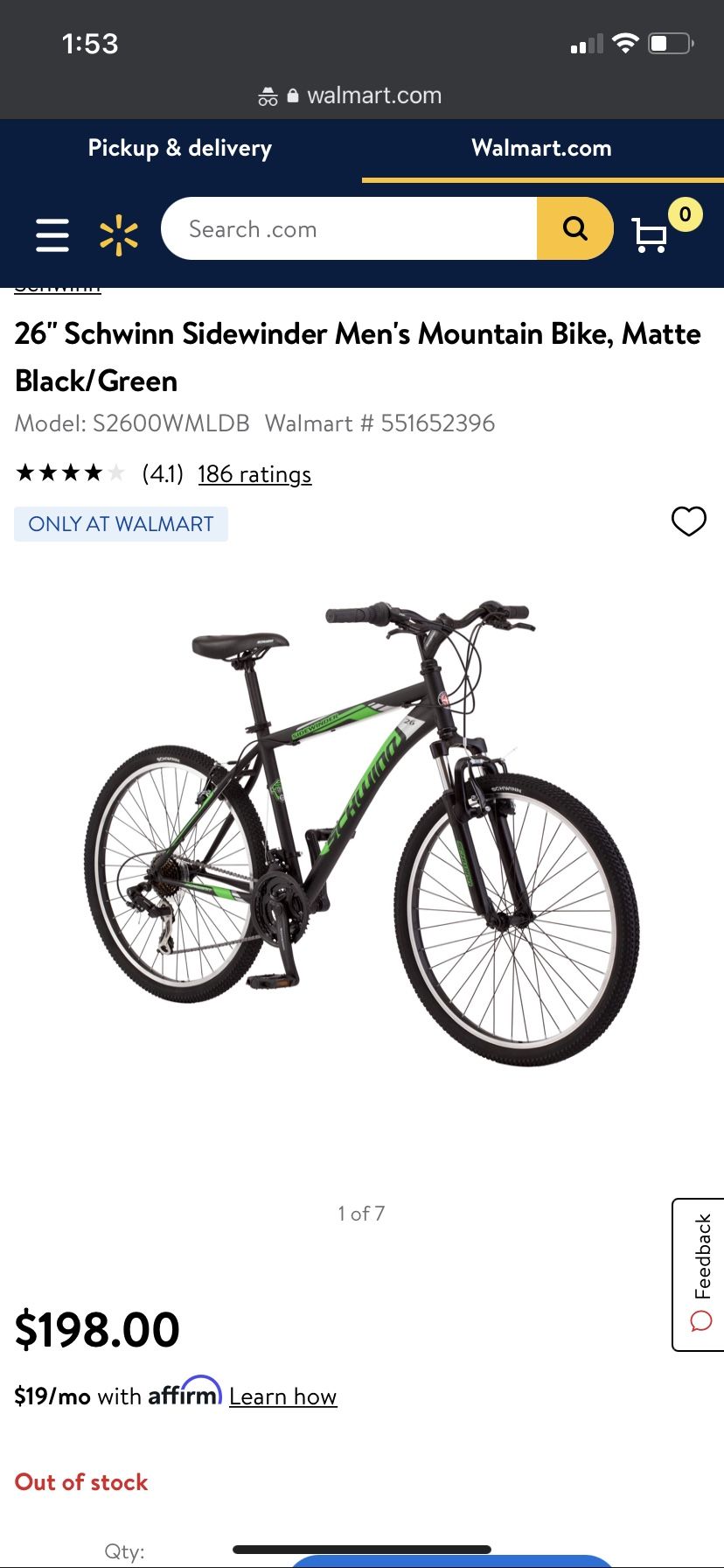
Task: Open the 186 ratings link
Action: click(254, 474)
